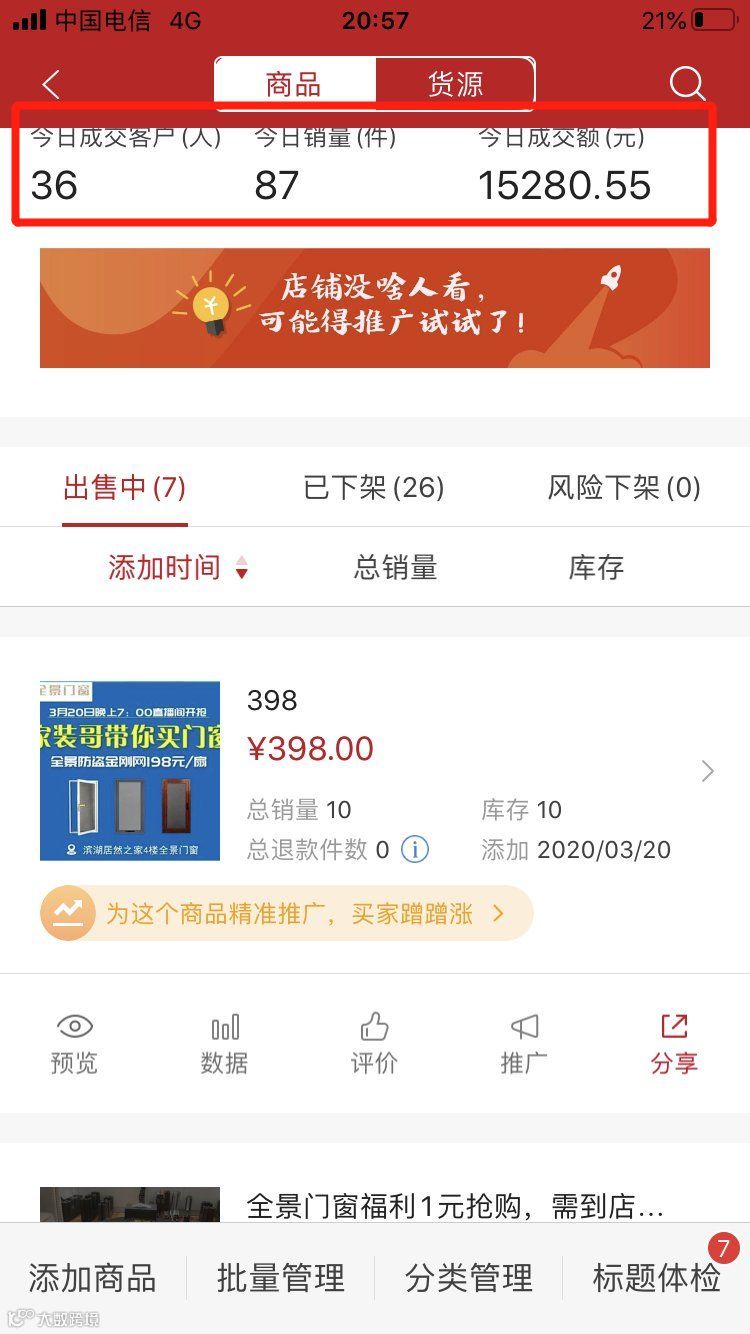This screenshot has width=750, height=1334.
Task: Switch to 风险下架 (0) list
Action: click(624, 488)
